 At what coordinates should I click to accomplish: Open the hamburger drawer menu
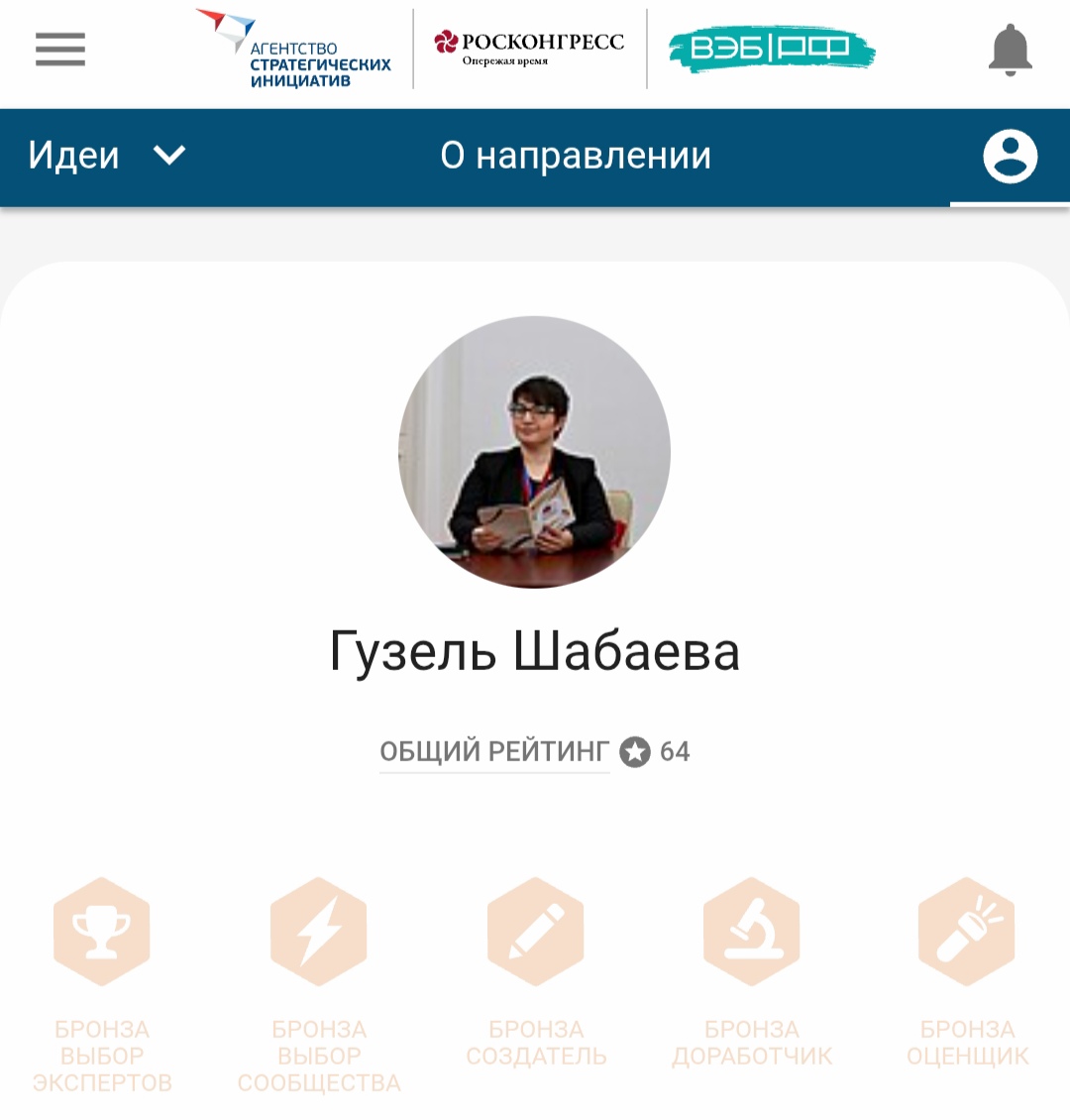60,49
